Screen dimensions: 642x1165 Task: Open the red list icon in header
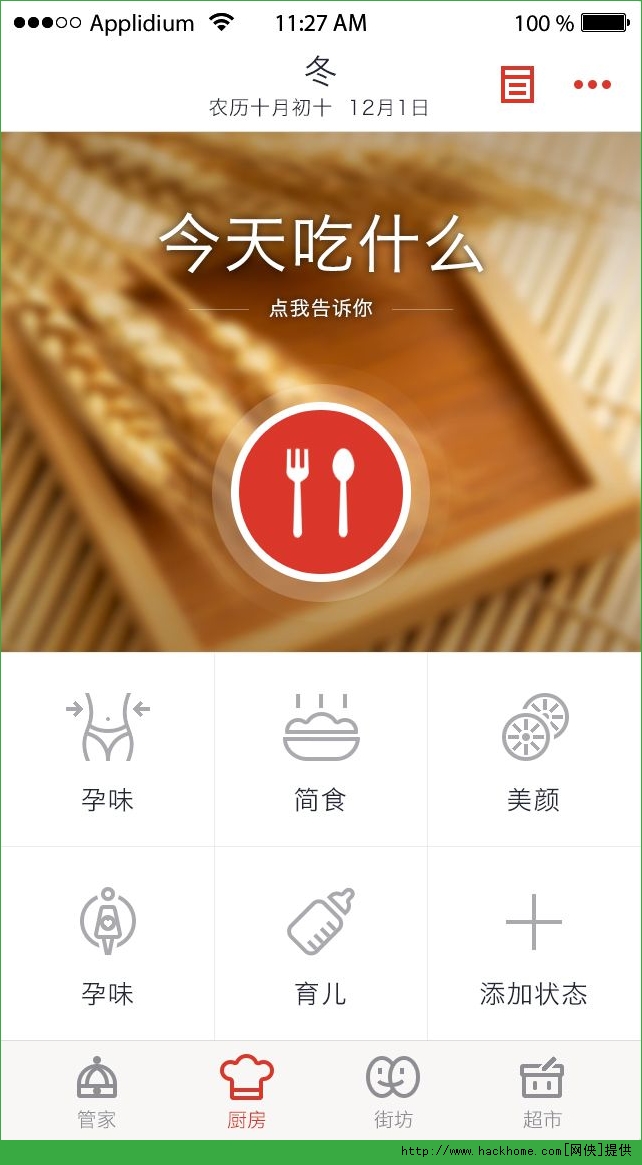[x=517, y=85]
